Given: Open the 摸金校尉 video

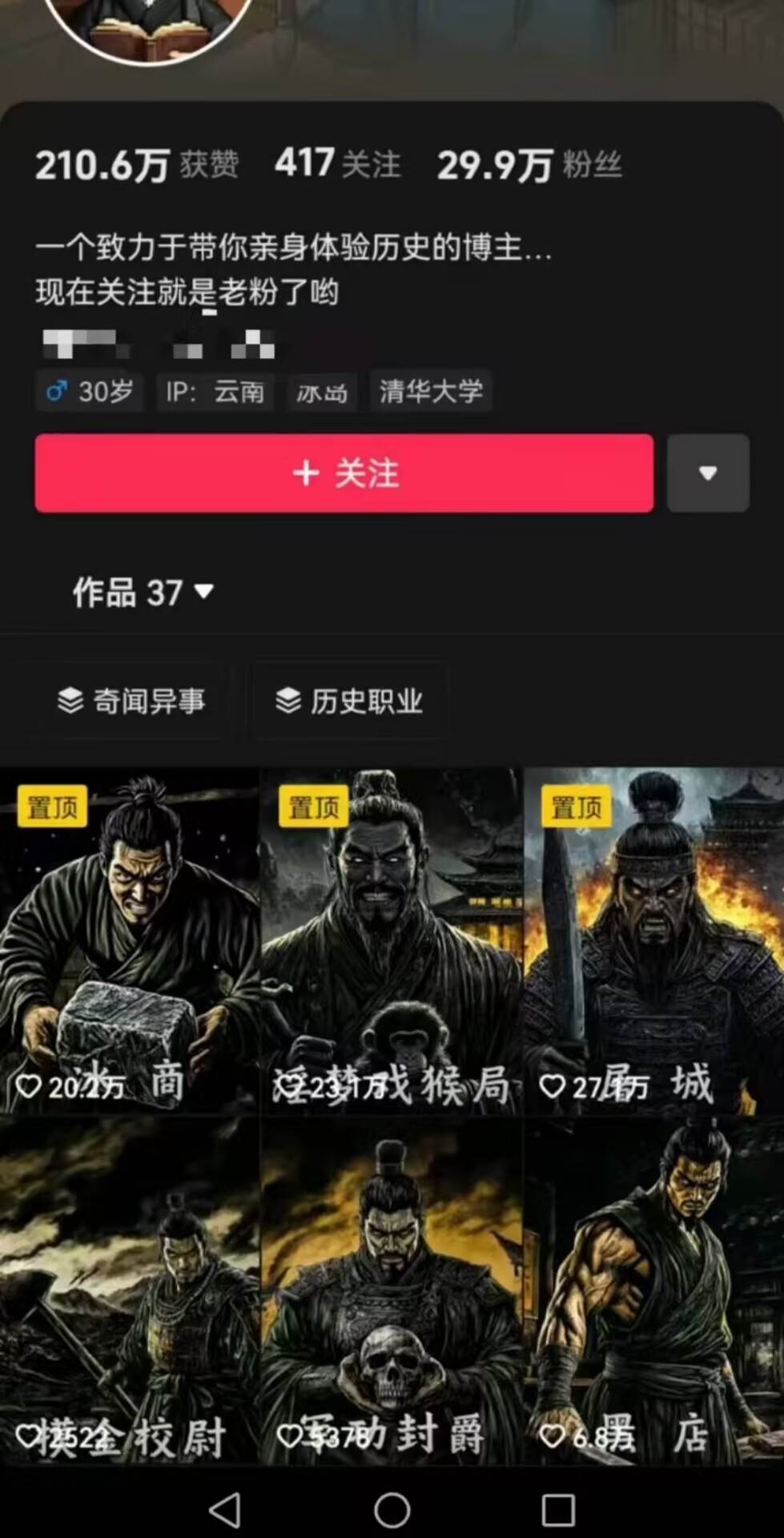Looking at the screenshot, I should [x=130, y=1290].
